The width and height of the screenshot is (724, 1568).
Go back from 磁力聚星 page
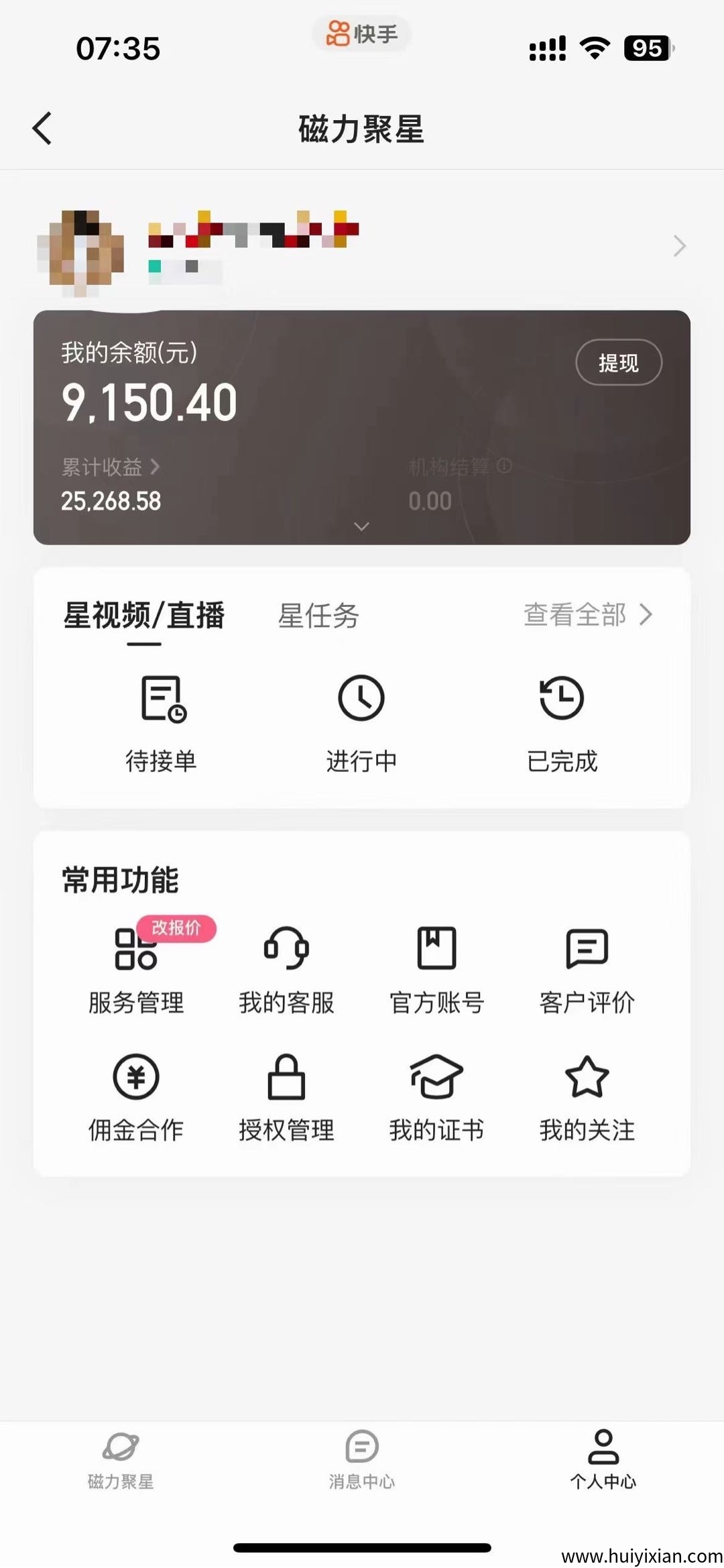pyautogui.click(x=42, y=128)
